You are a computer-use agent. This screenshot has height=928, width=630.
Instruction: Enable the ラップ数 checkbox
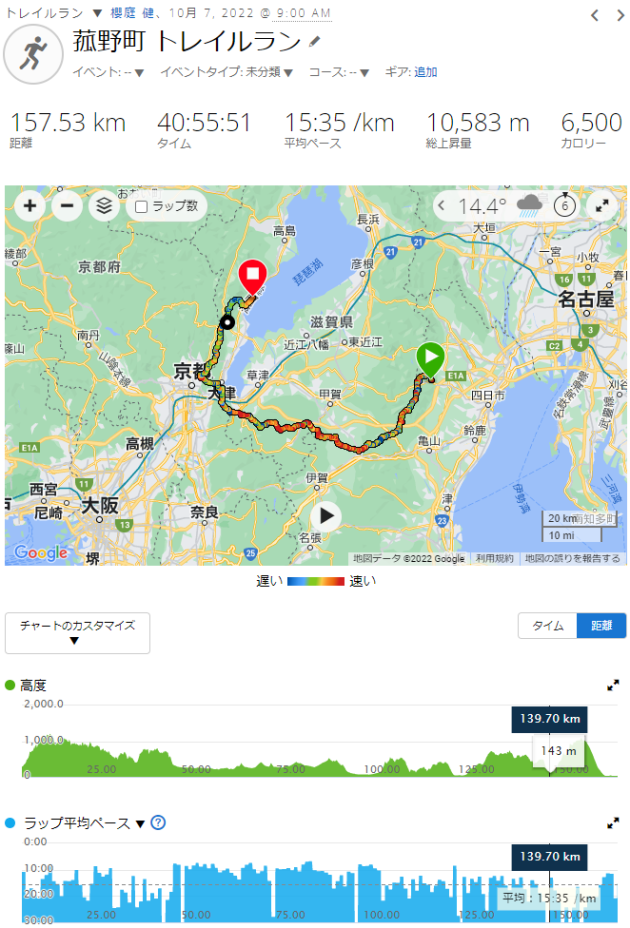142,207
